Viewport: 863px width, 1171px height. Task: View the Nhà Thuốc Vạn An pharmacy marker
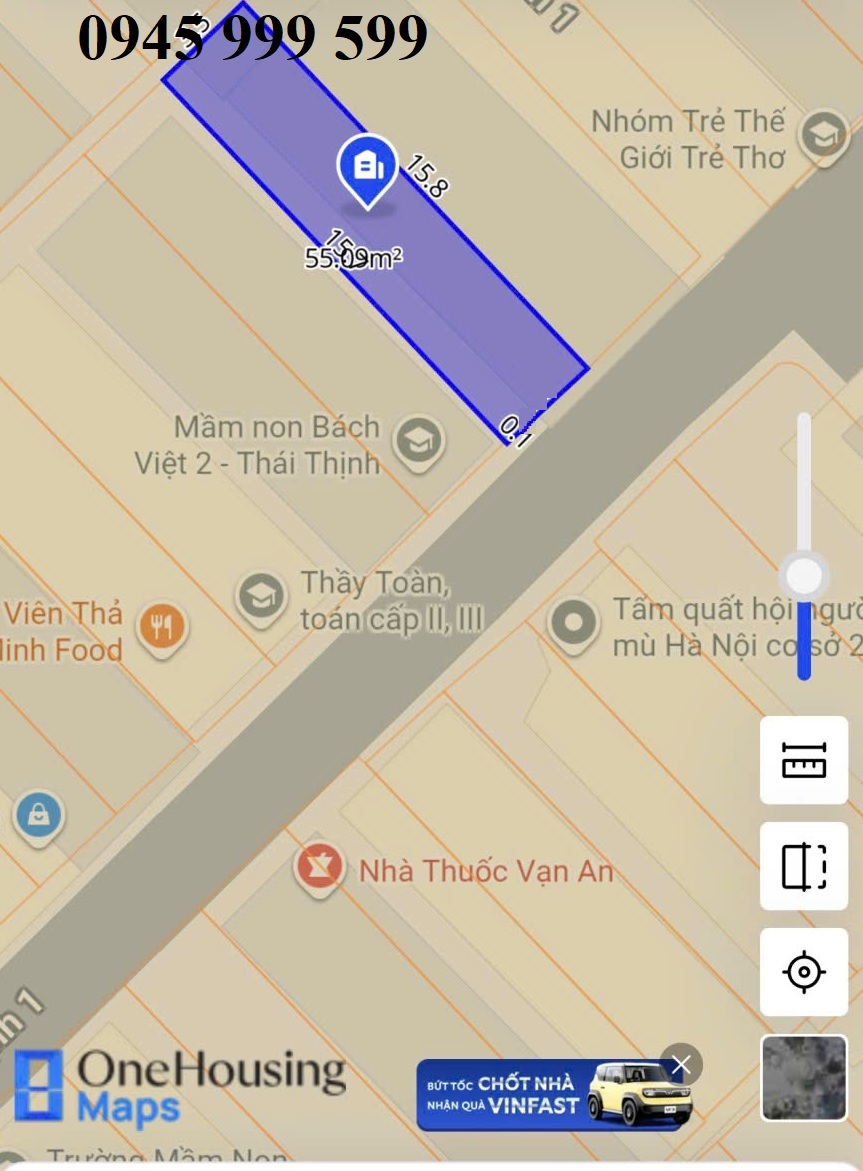(x=320, y=868)
